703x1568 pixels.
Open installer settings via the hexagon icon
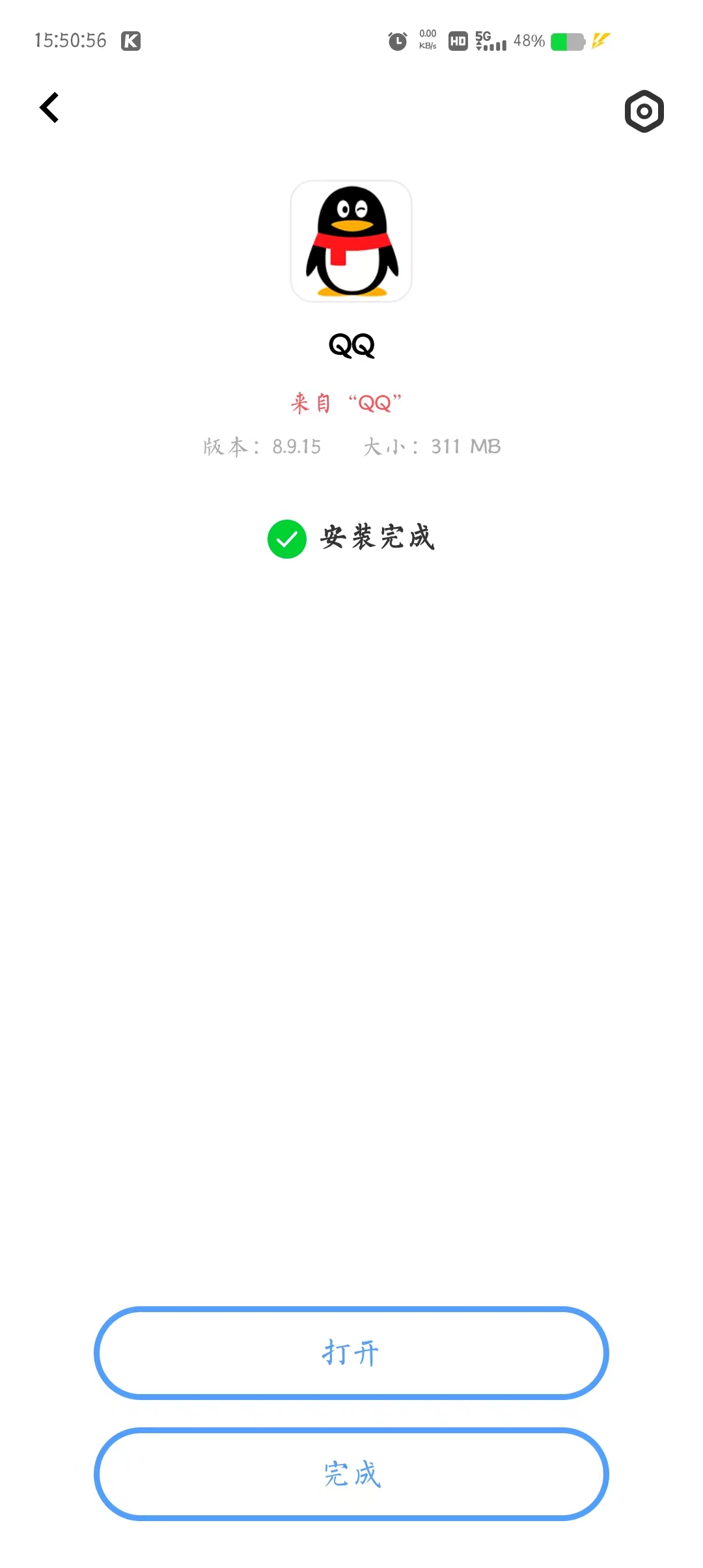pos(644,111)
